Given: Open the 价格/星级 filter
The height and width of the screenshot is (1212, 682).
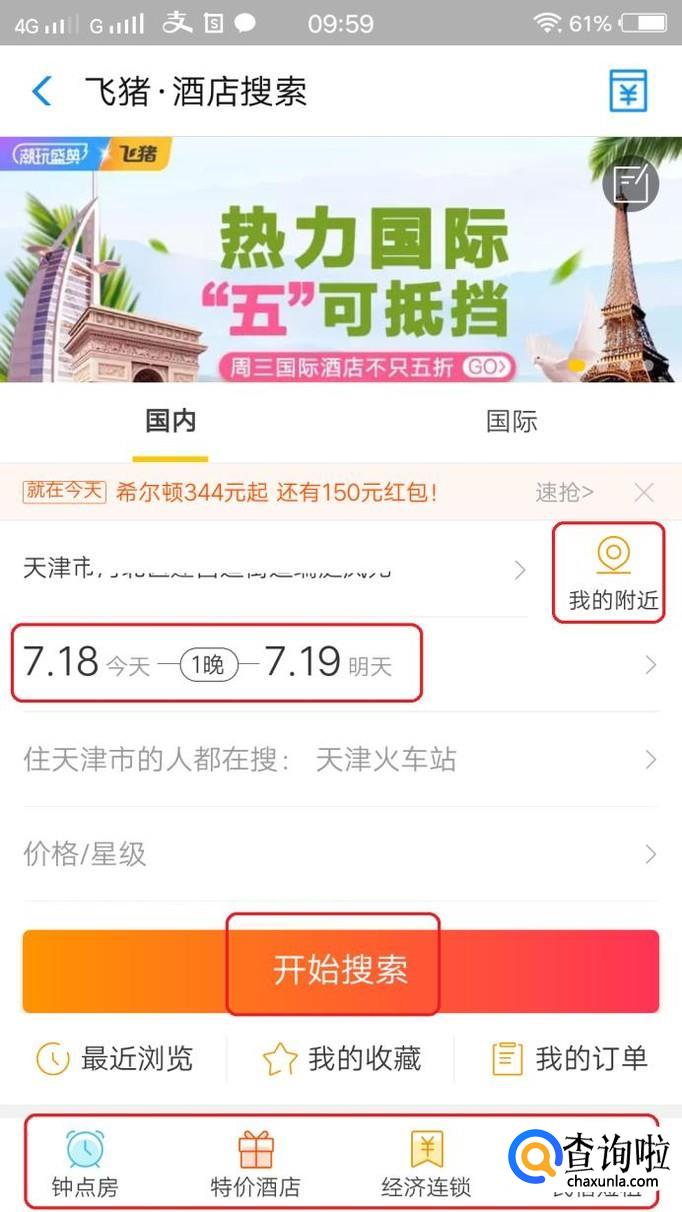Looking at the screenshot, I should pos(340,854).
